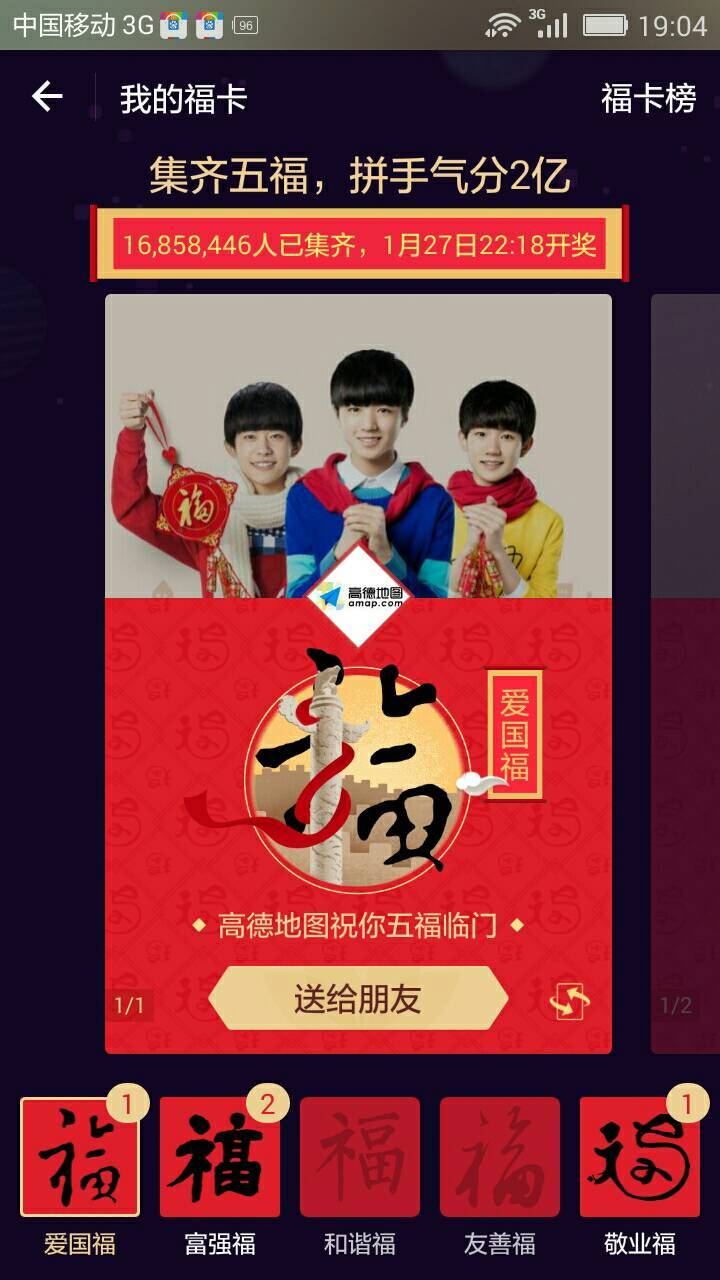Open the 高德地图 爱国福 card
The width and height of the screenshot is (720, 1280).
[358, 673]
